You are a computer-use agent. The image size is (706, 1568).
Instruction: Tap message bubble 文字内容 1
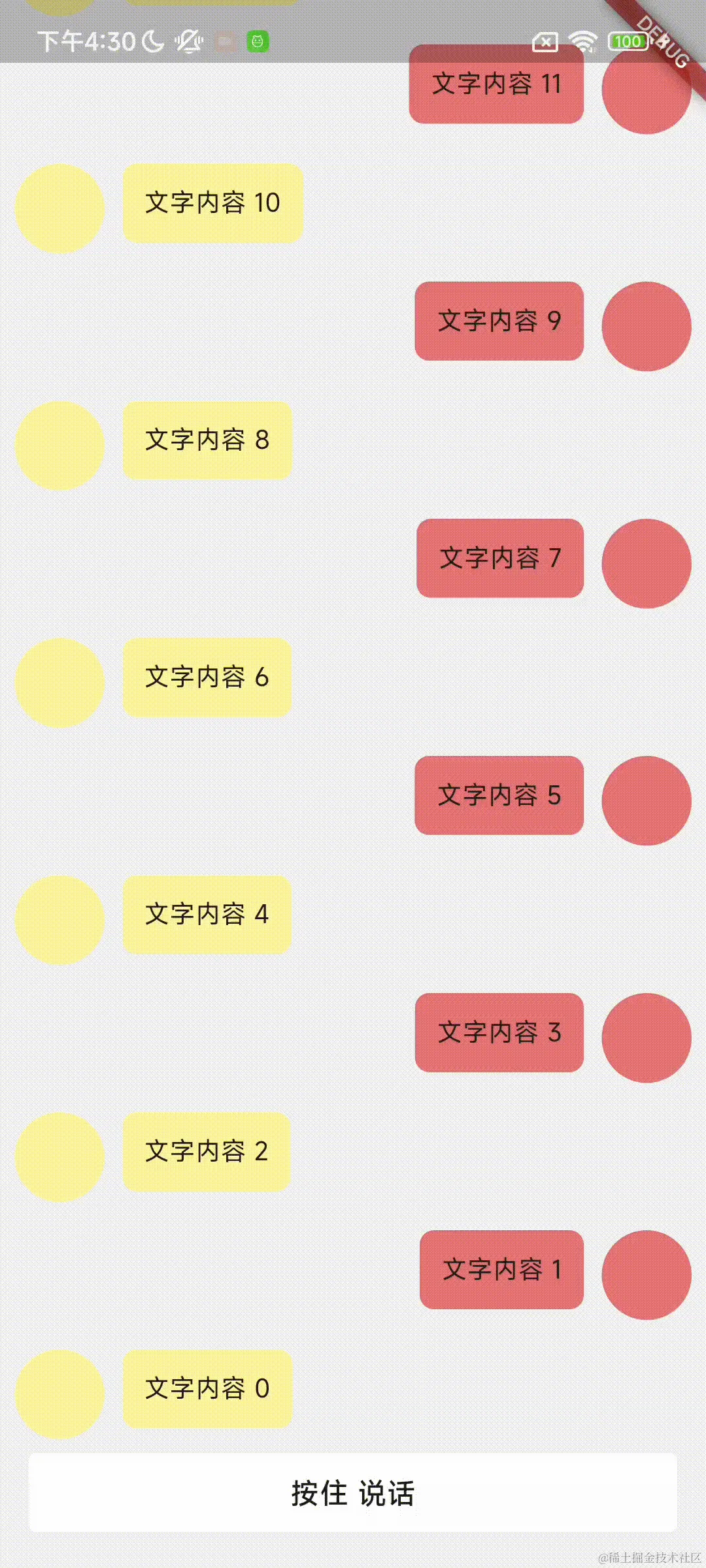pyautogui.click(x=501, y=1269)
